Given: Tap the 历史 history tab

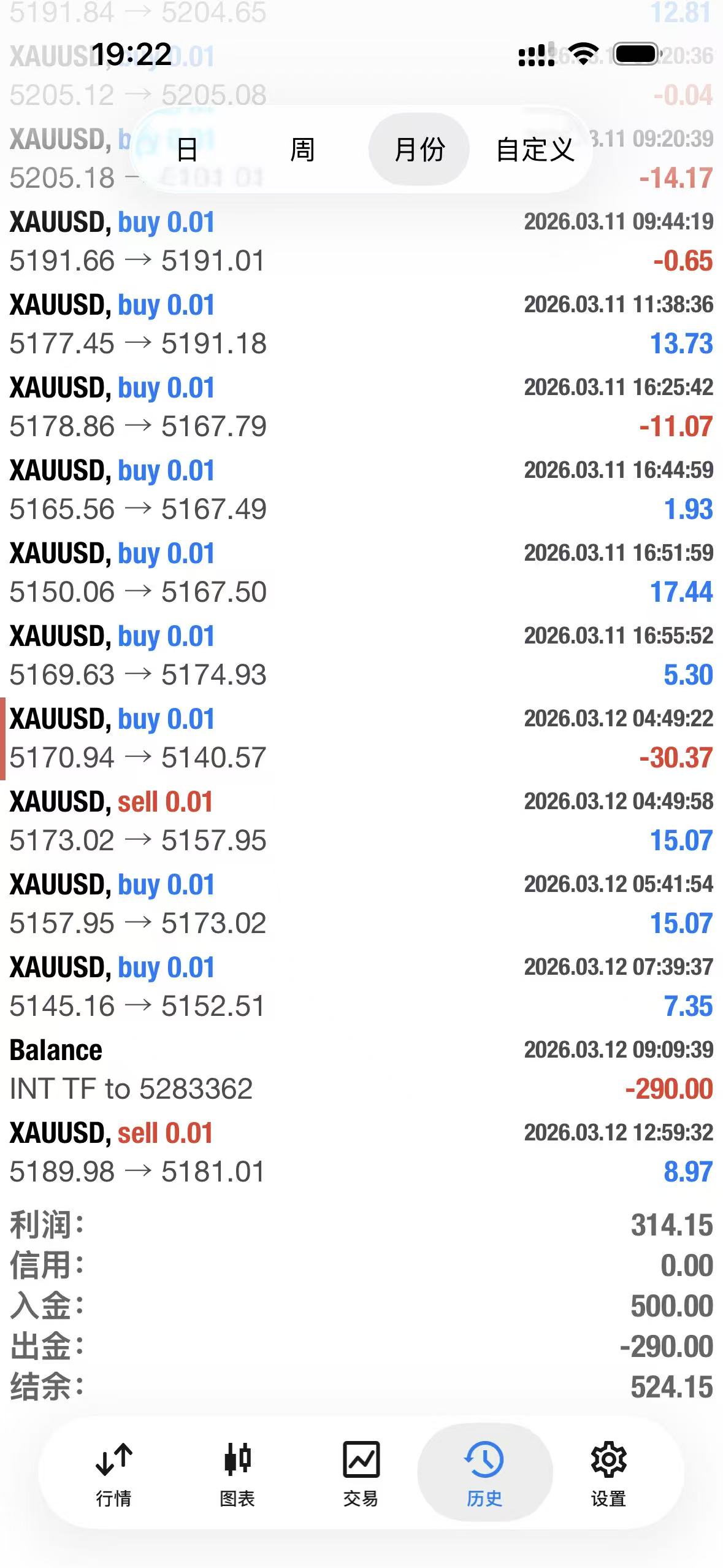Looking at the screenshot, I should (x=484, y=1472).
